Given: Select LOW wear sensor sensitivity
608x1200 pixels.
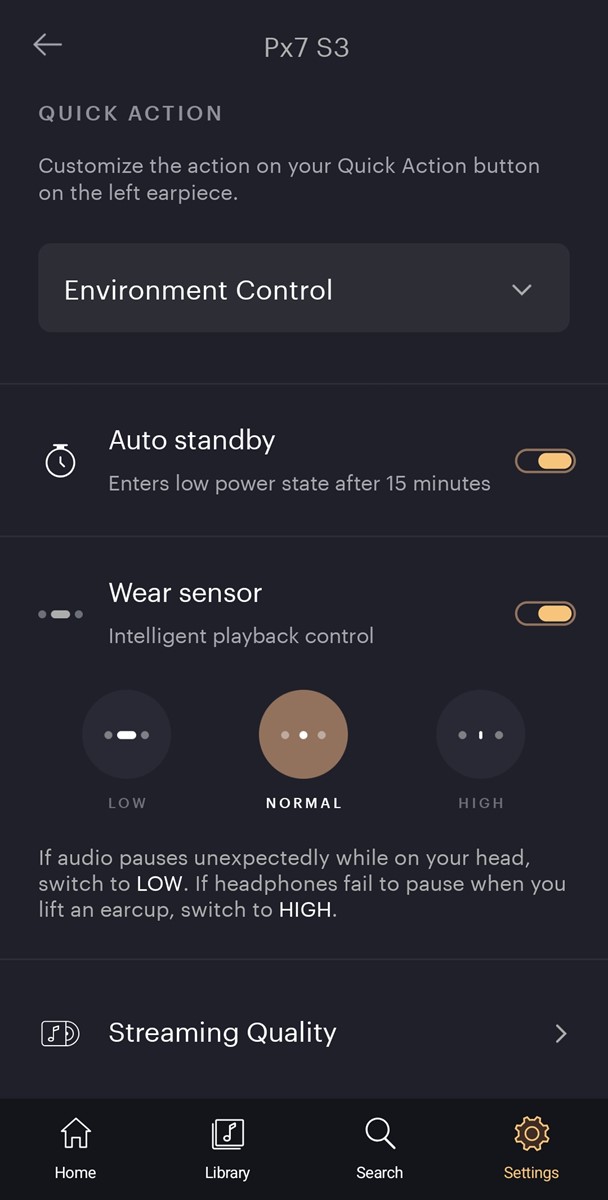Looking at the screenshot, I should [126, 735].
